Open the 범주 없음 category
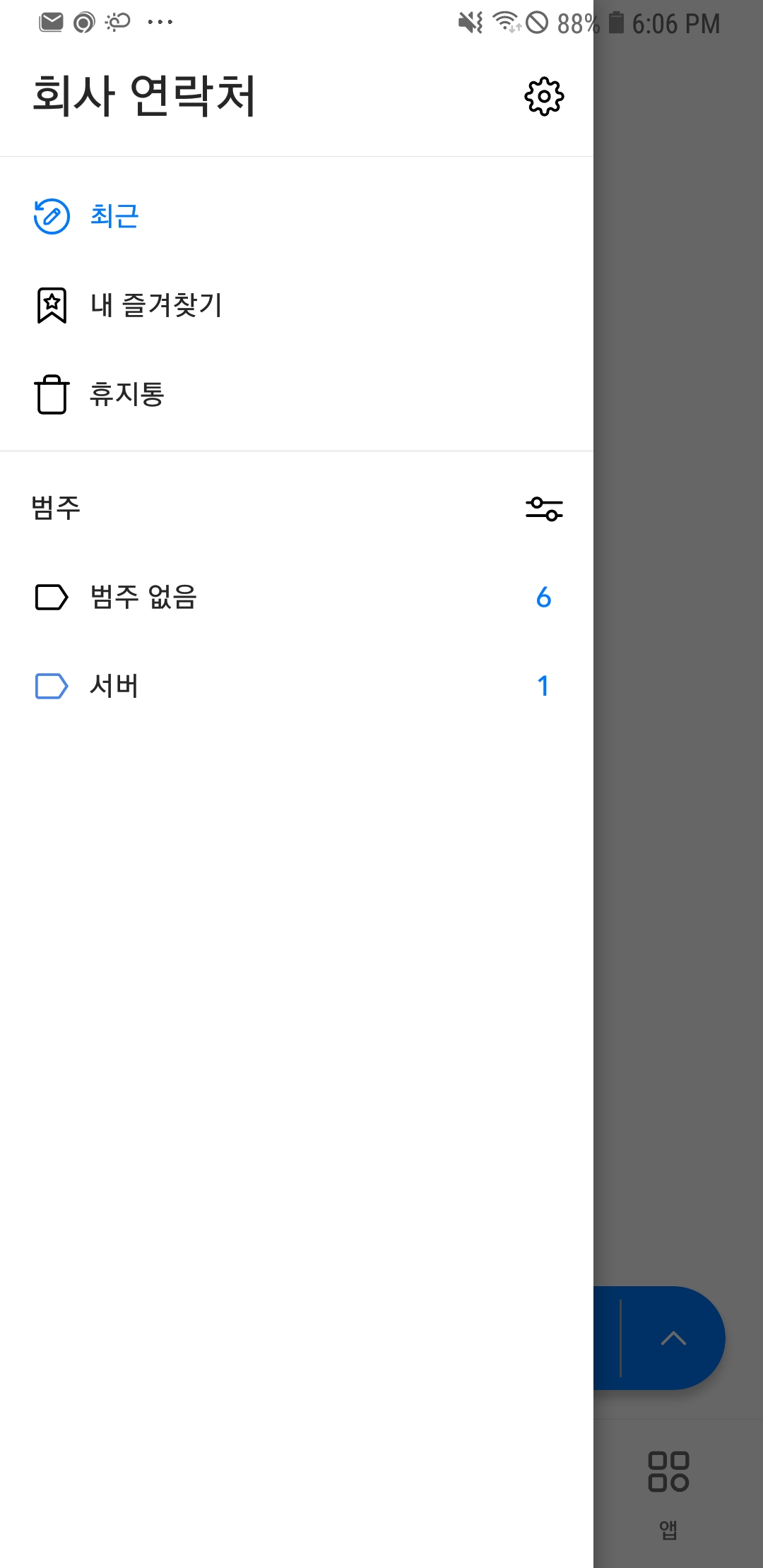The image size is (763, 1568). pyautogui.click(x=297, y=597)
